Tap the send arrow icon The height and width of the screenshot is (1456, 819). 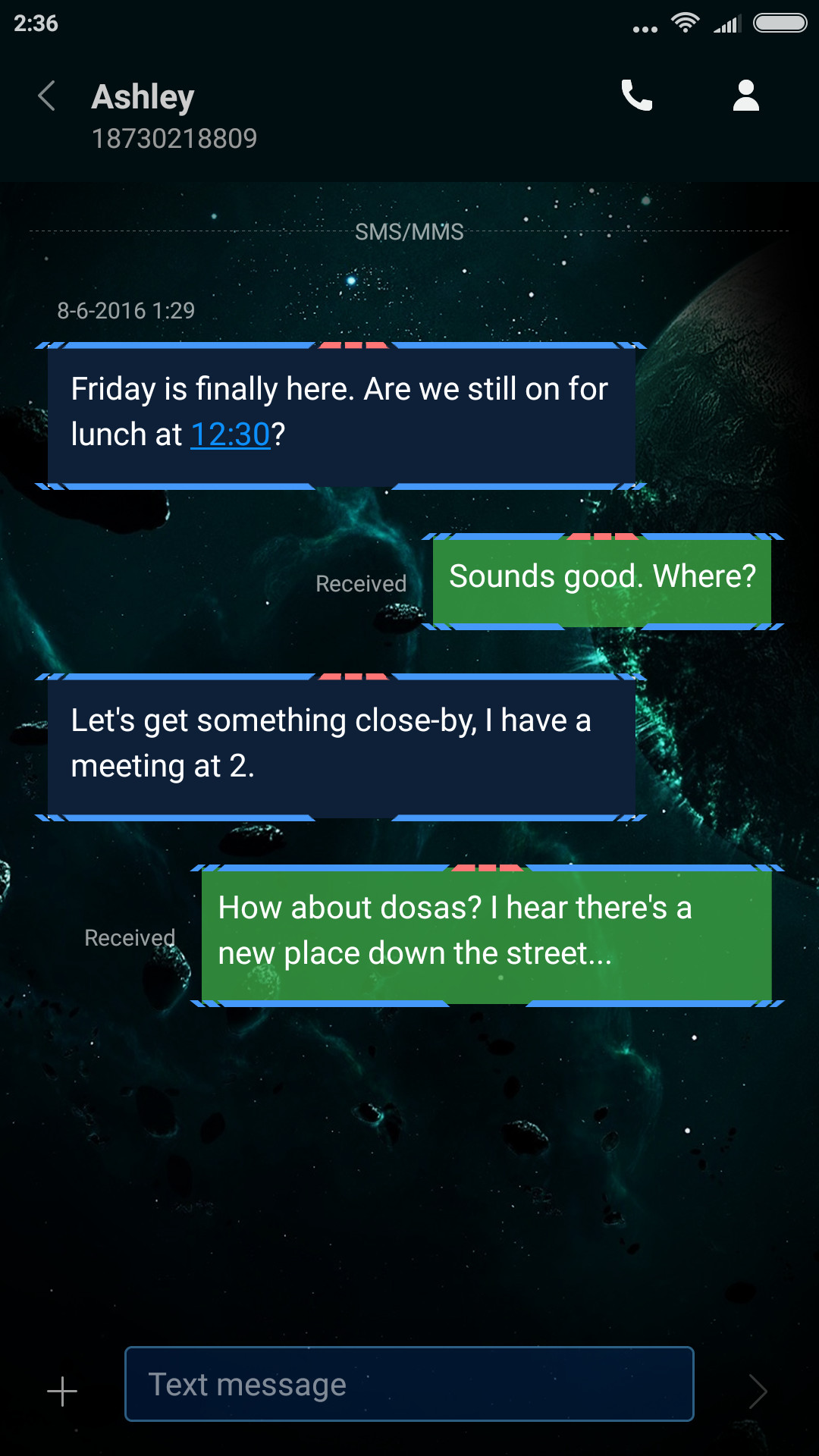click(x=758, y=1392)
